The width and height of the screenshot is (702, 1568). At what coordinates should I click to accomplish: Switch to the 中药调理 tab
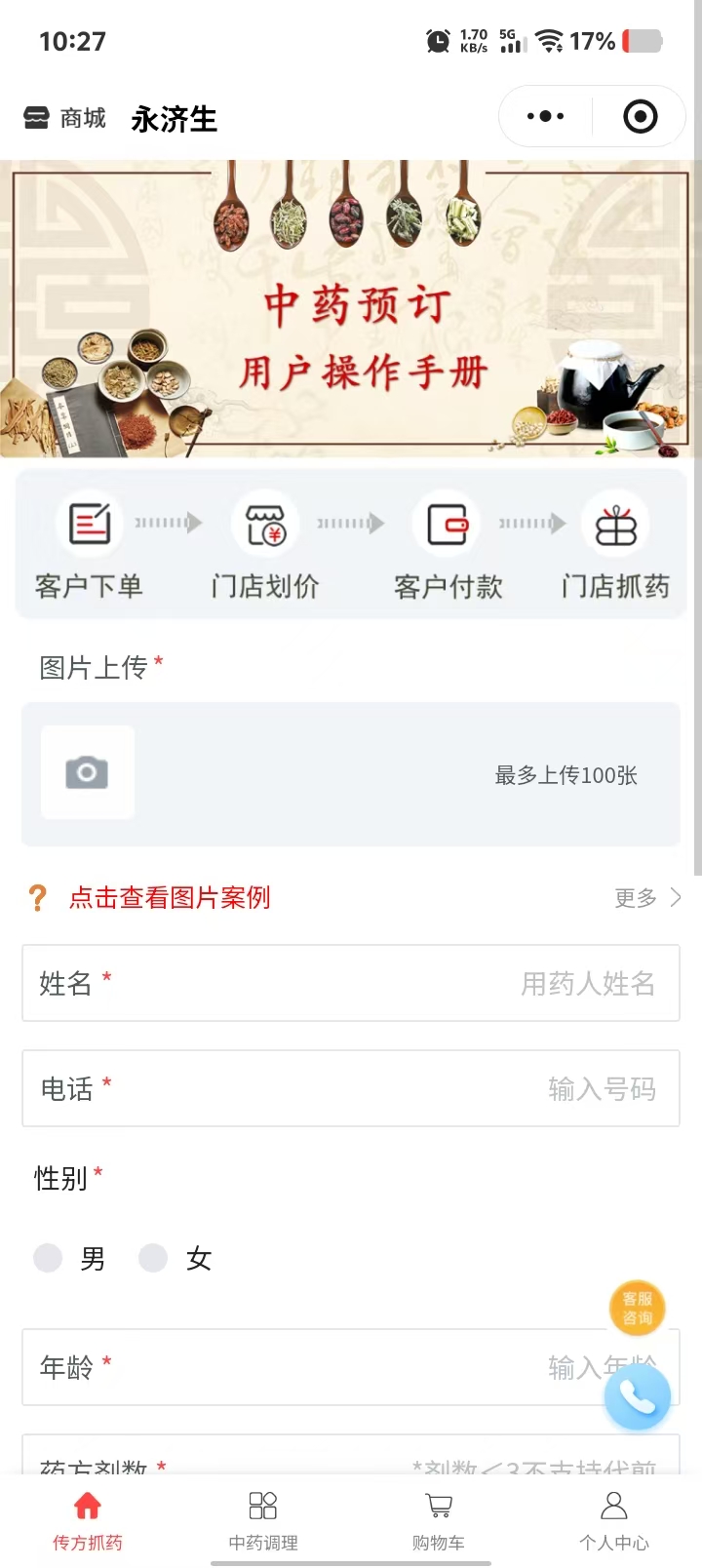click(263, 1521)
